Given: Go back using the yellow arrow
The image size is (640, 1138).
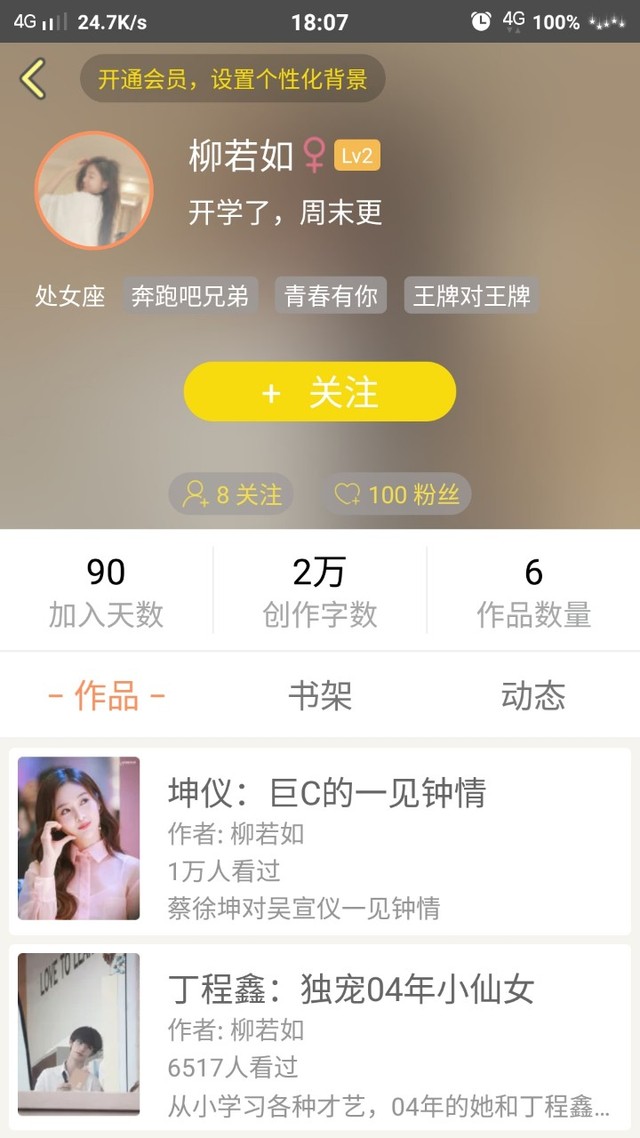Looking at the screenshot, I should coord(33,78).
